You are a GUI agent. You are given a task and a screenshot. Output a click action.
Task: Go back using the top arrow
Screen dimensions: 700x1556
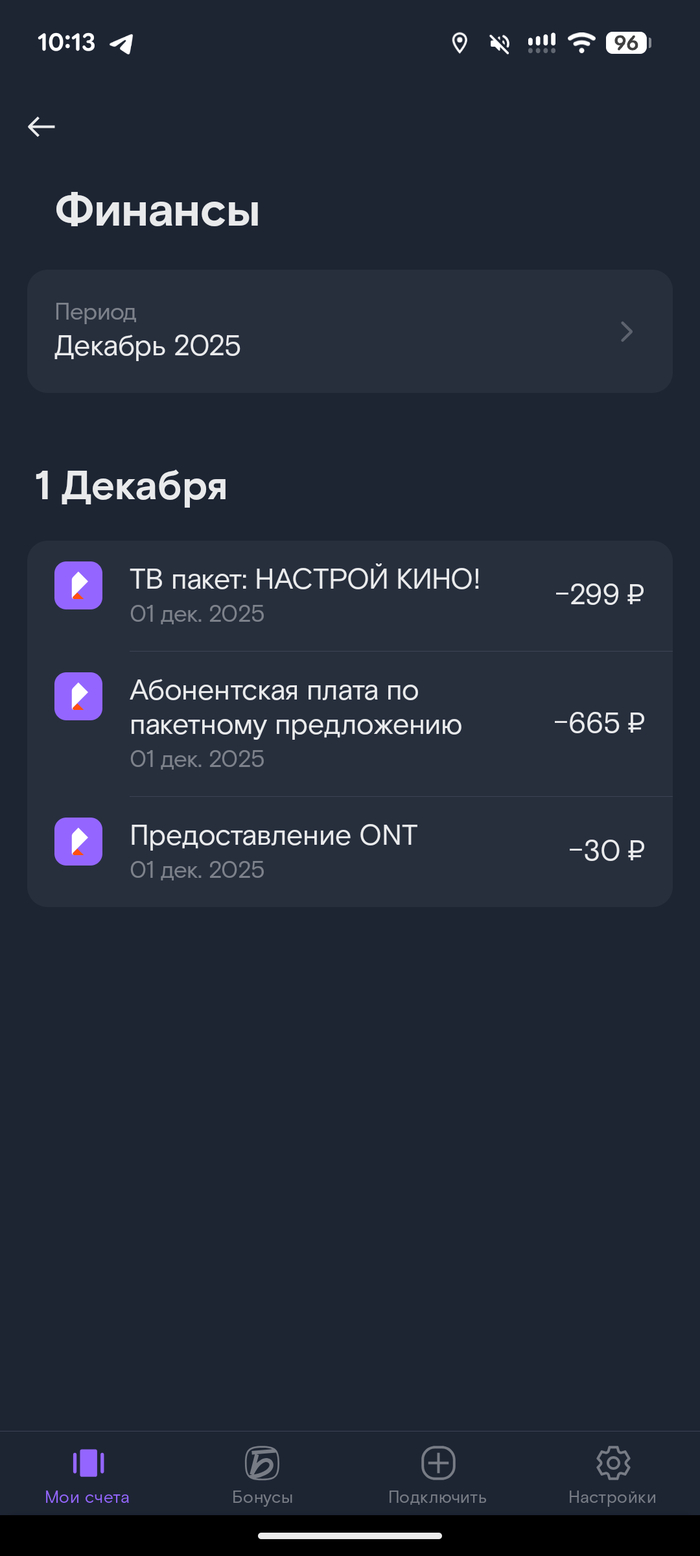(x=41, y=127)
